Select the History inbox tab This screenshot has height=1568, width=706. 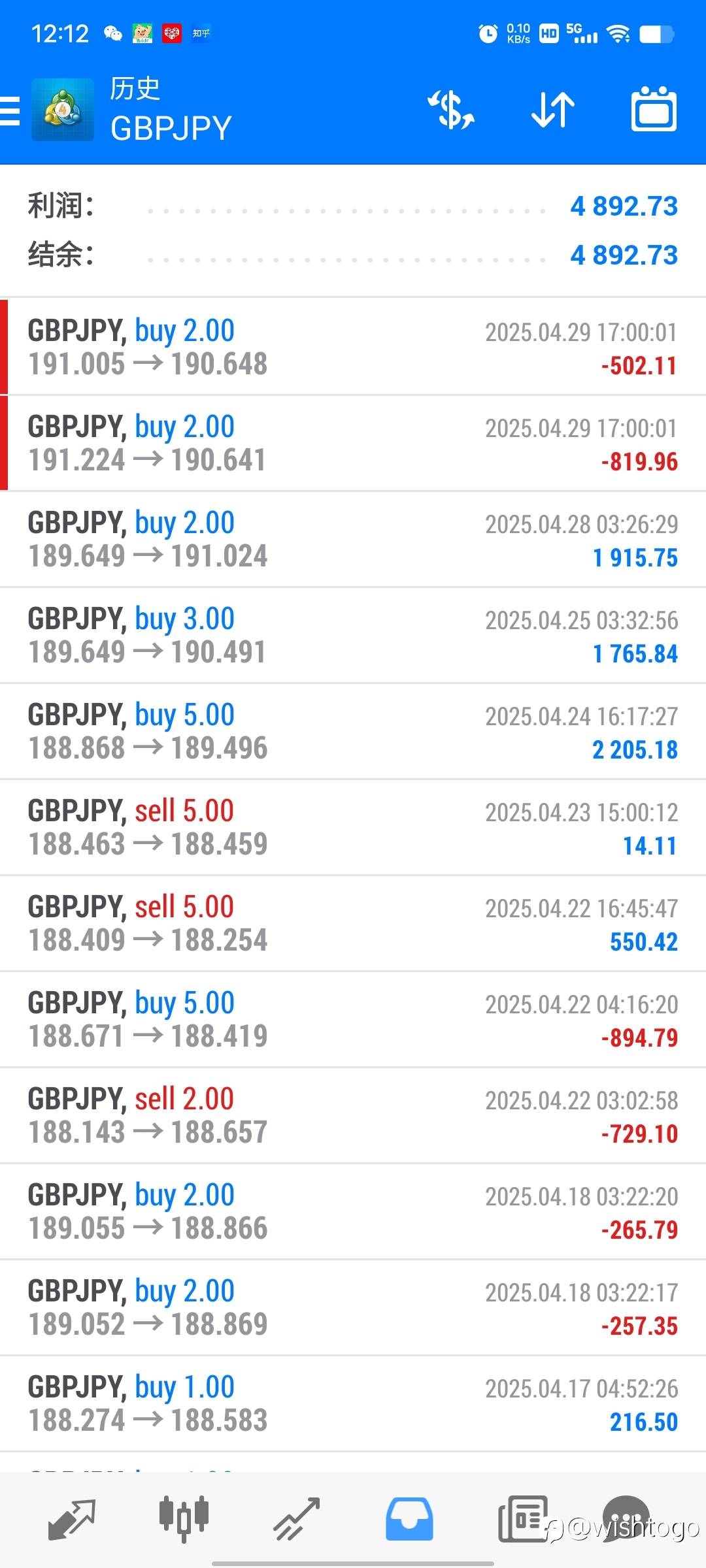pyautogui.click(x=409, y=1518)
